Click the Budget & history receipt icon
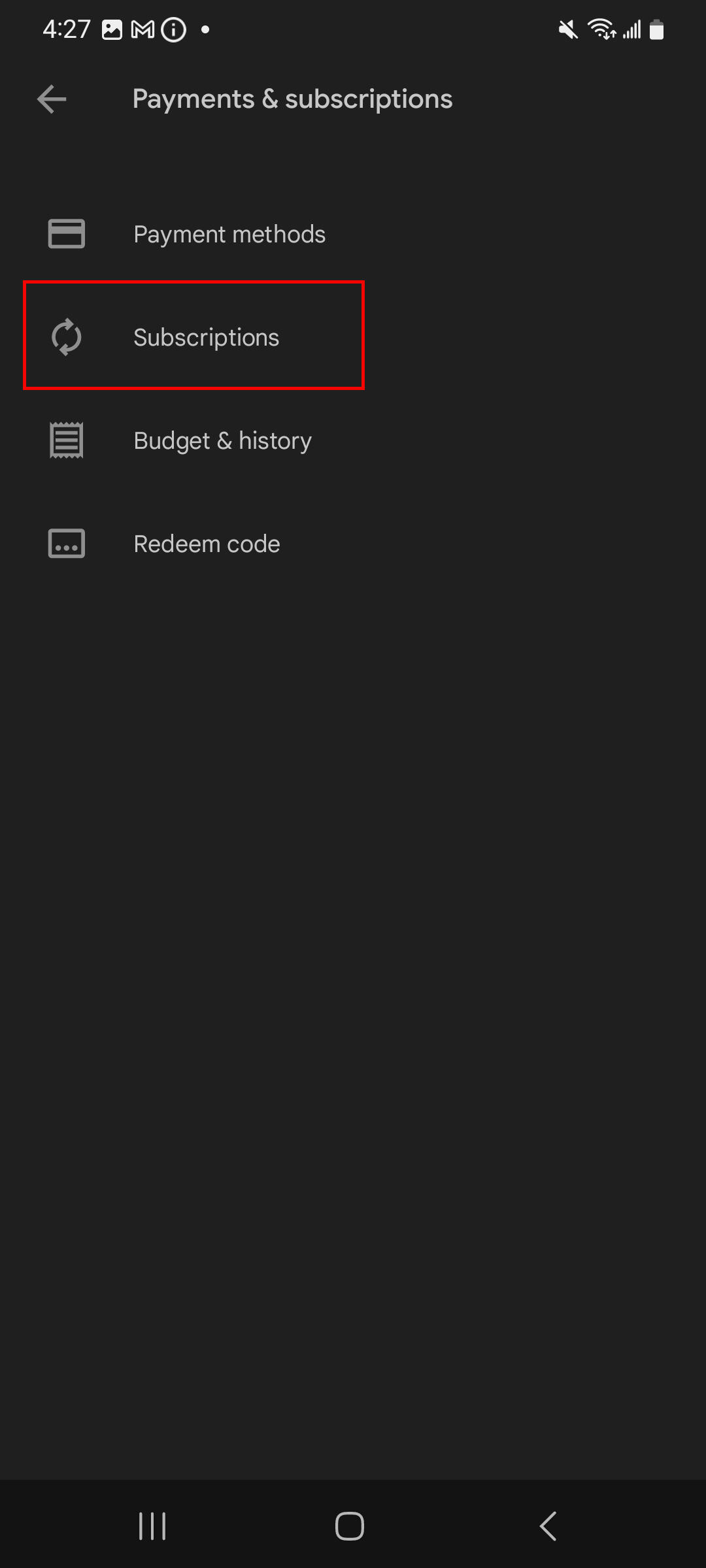This screenshot has width=706, height=1568. [x=66, y=440]
